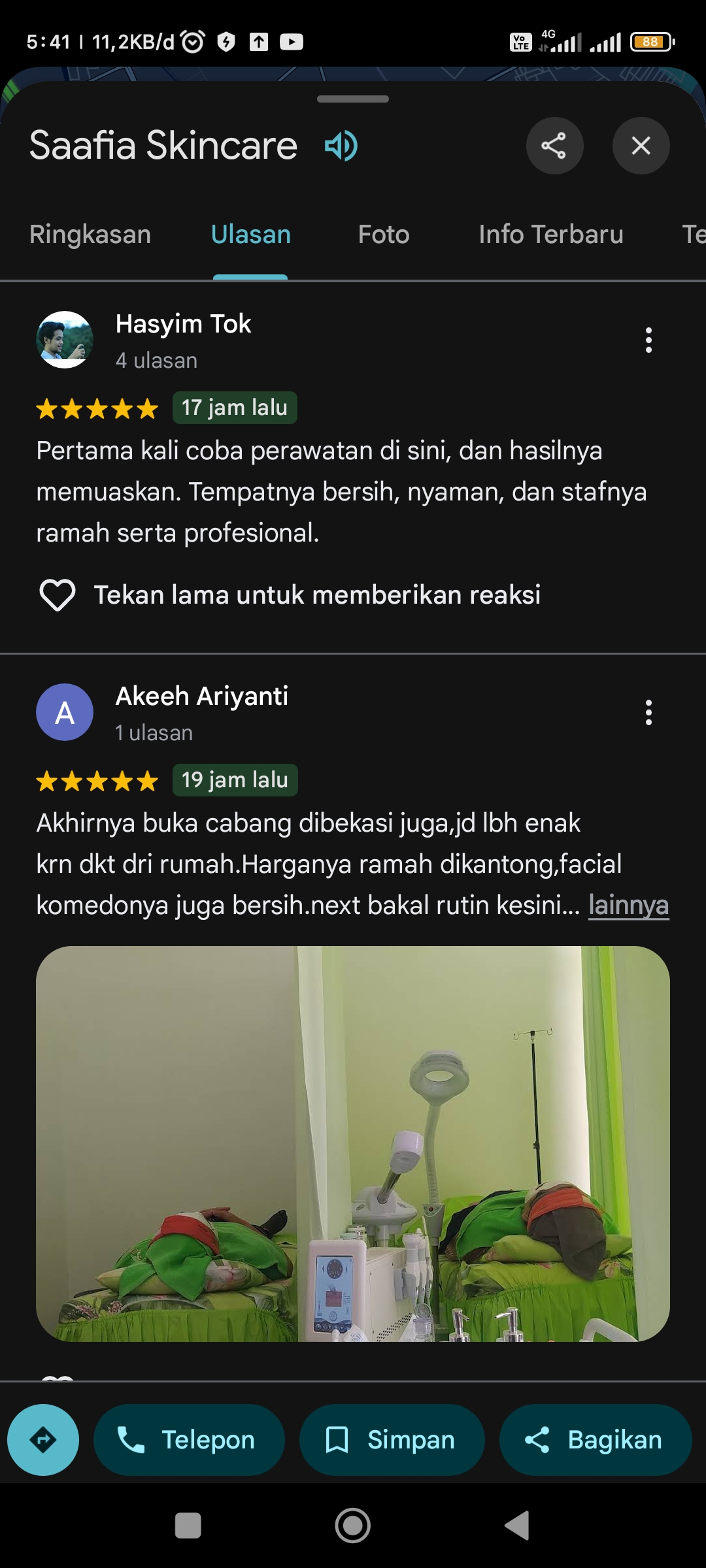Select the Ulasan tab
Image resolution: width=706 pixels, height=1568 pixels.
pos(250,234)
